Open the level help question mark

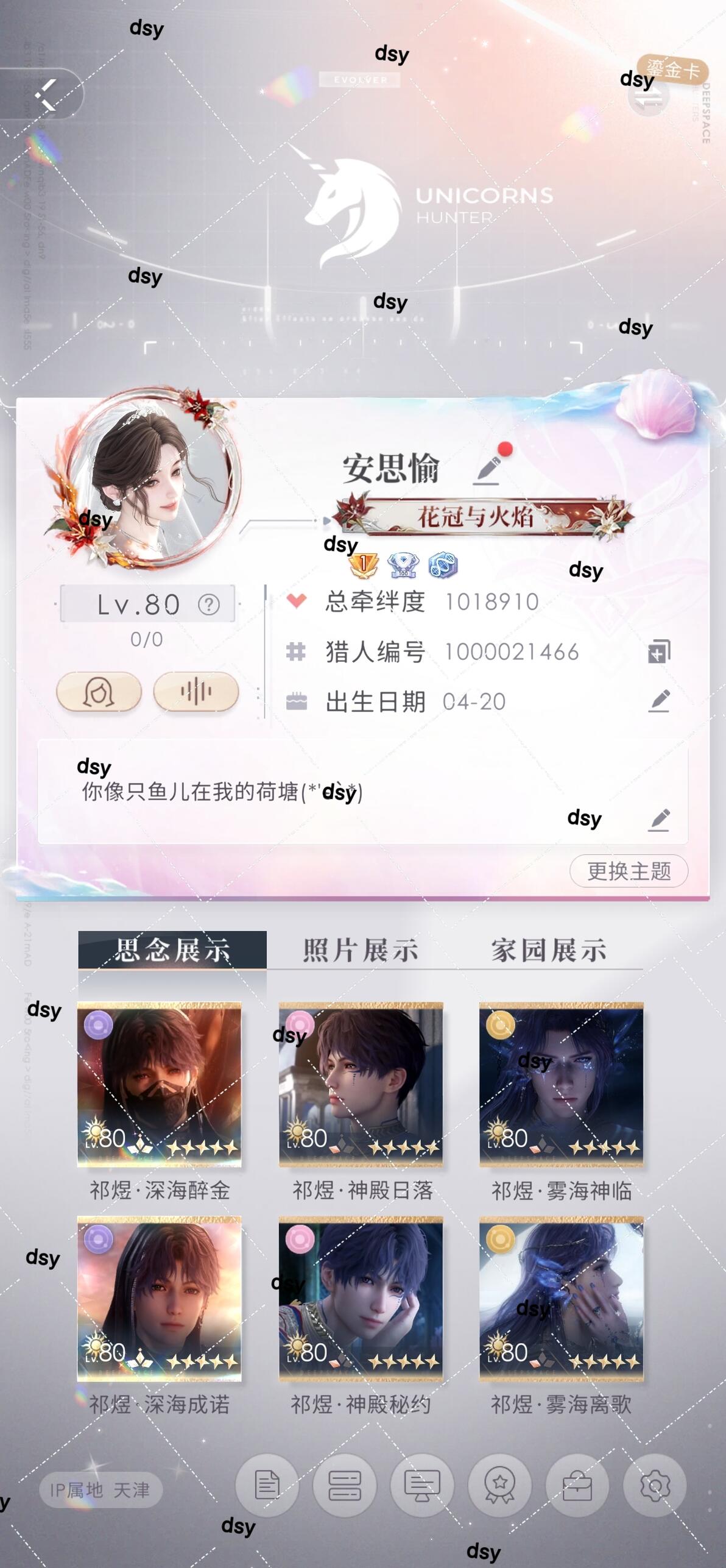pyautogui.click(x=209, y=605)
